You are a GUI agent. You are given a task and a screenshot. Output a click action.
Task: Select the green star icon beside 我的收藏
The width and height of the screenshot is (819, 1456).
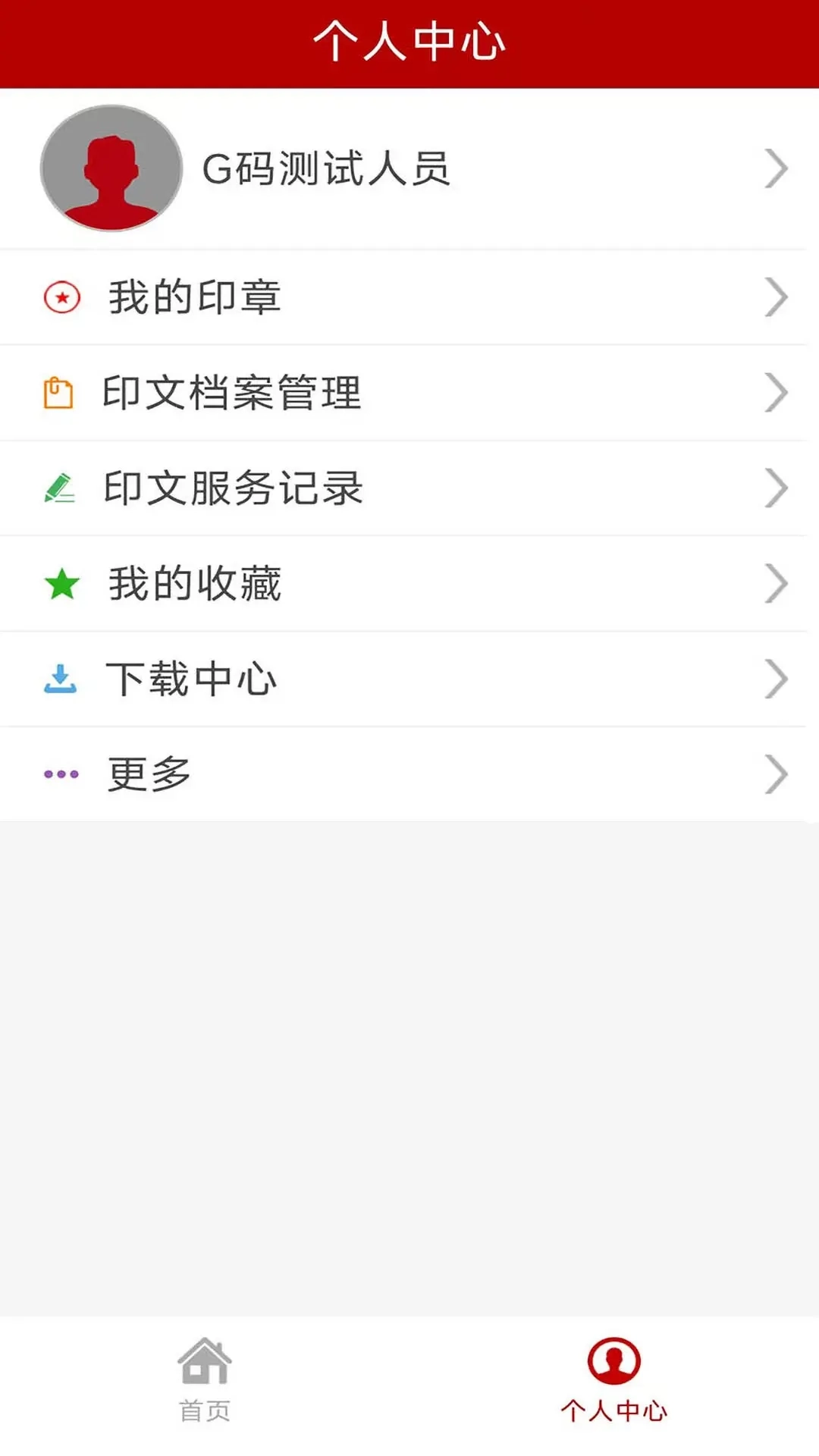click(x=61, y=584)
